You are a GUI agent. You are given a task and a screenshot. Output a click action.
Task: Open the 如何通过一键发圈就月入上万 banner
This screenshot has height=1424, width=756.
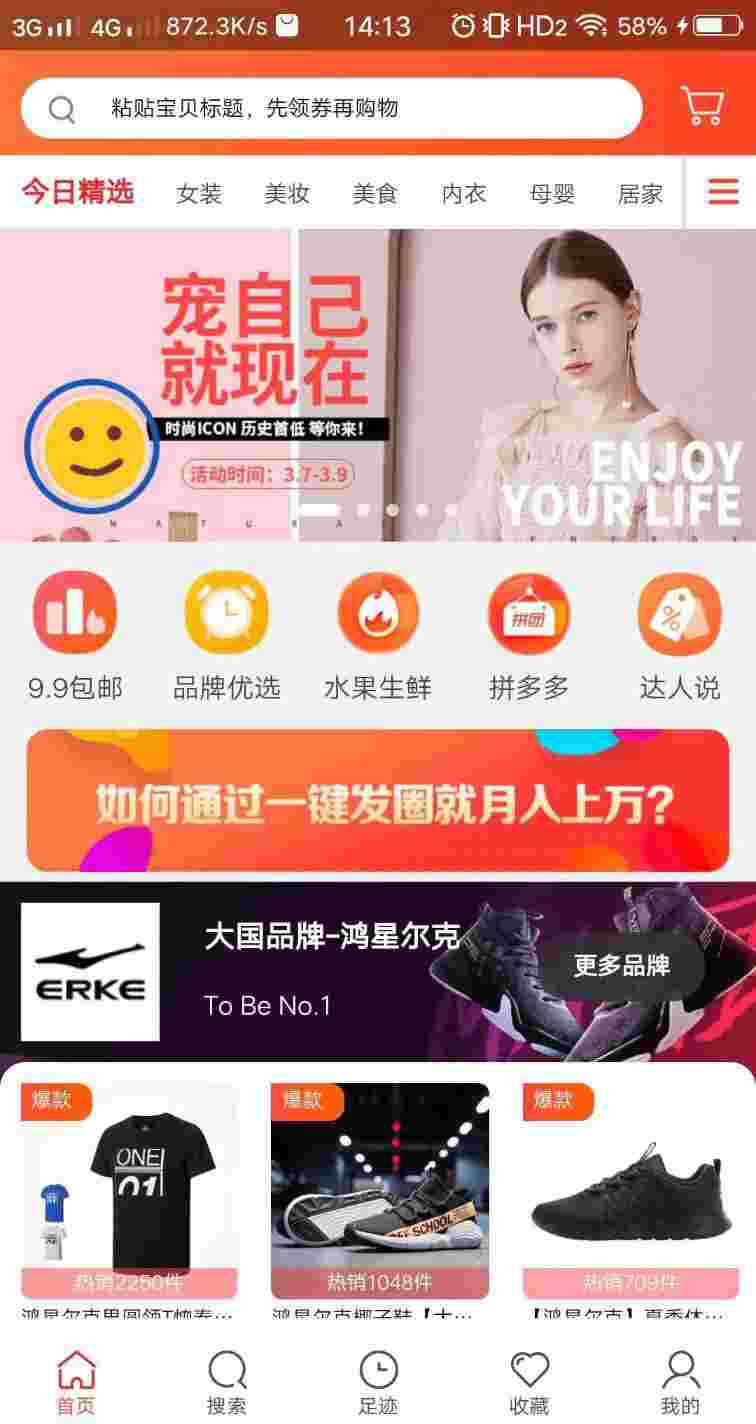378,800
